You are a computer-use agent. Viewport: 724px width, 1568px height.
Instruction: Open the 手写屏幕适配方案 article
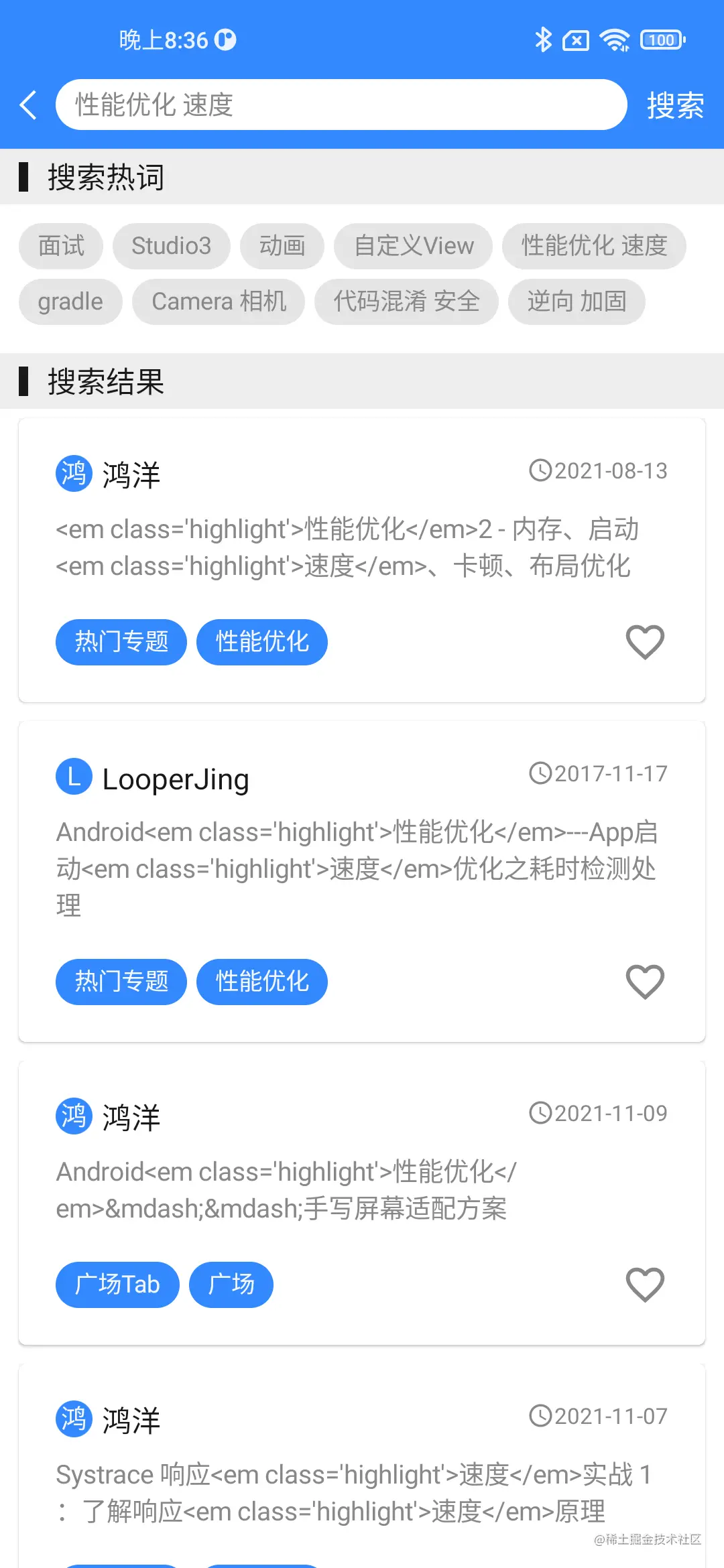click(x=286, y=1190)
